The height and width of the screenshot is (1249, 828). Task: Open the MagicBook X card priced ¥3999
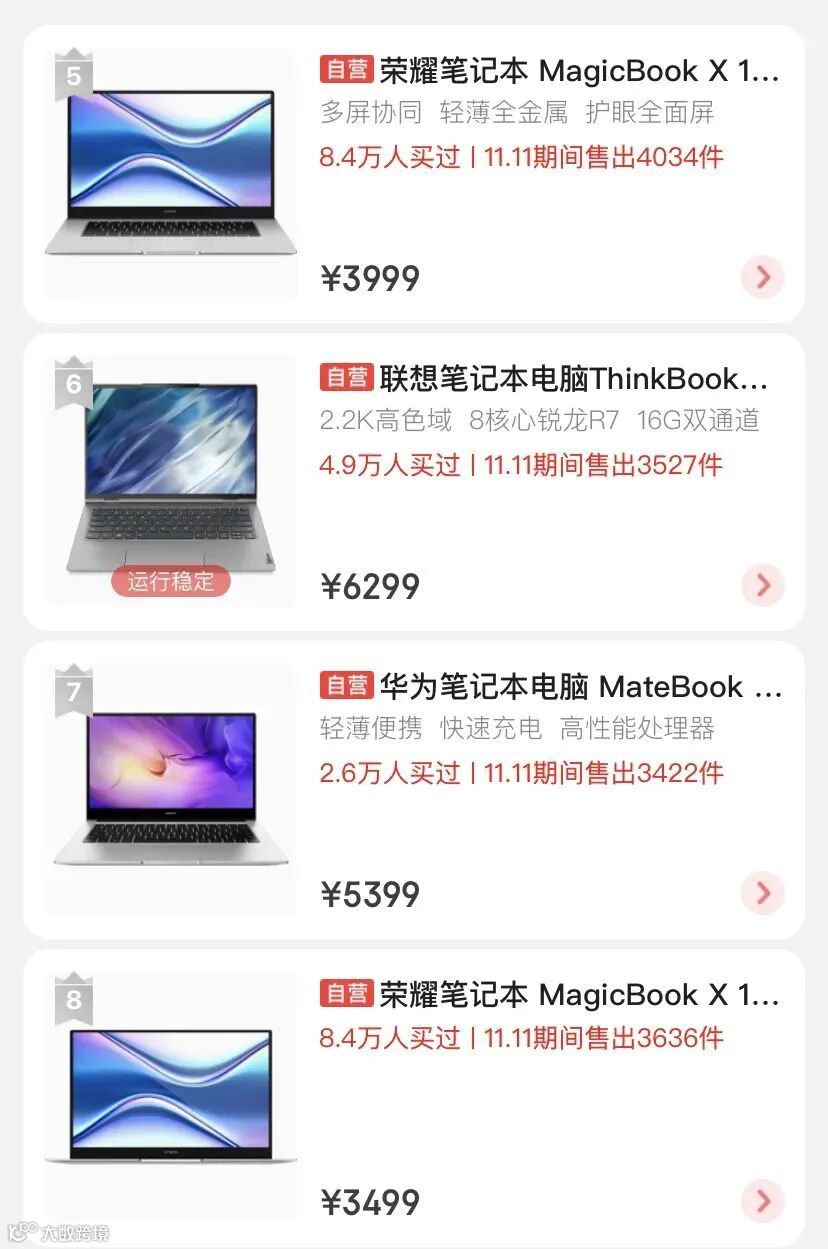(413, 174)
